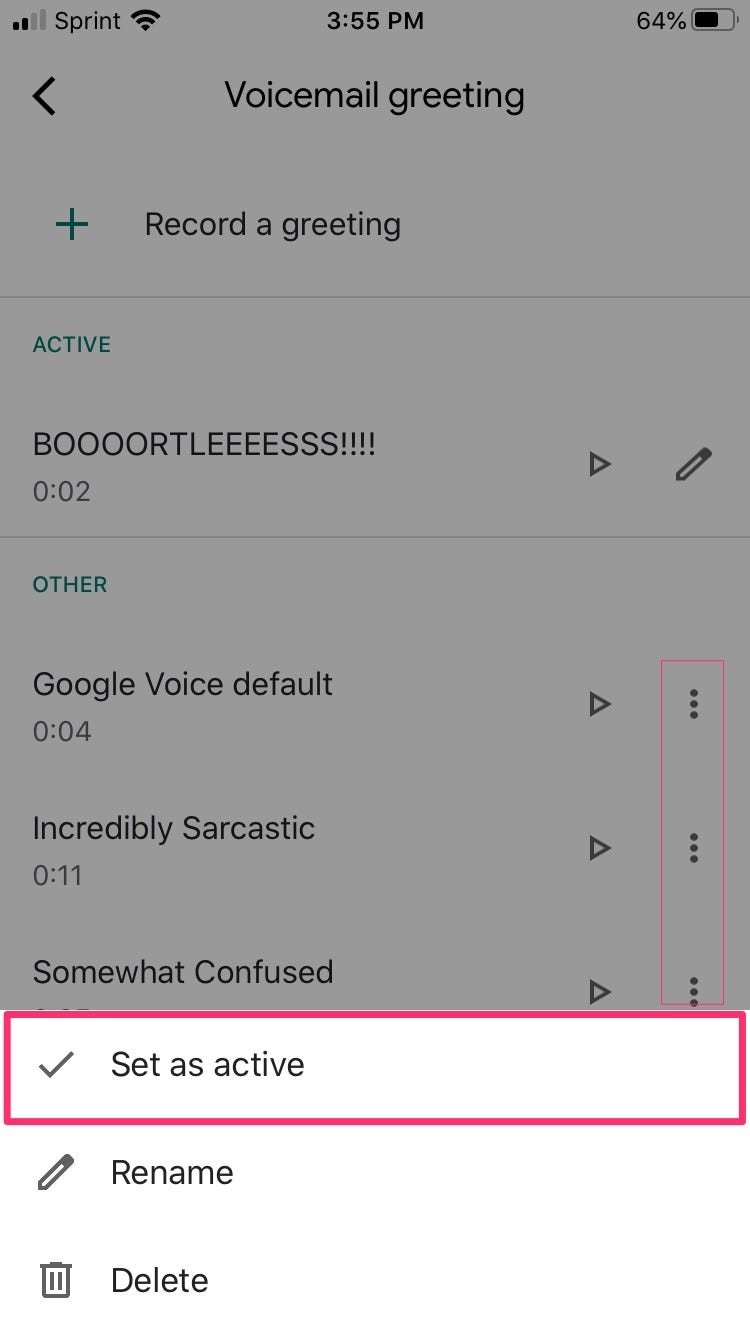Play the BOOOORTLEEEESSS greeting
This screenshot has width=750, height=1334.
[600, 463]
